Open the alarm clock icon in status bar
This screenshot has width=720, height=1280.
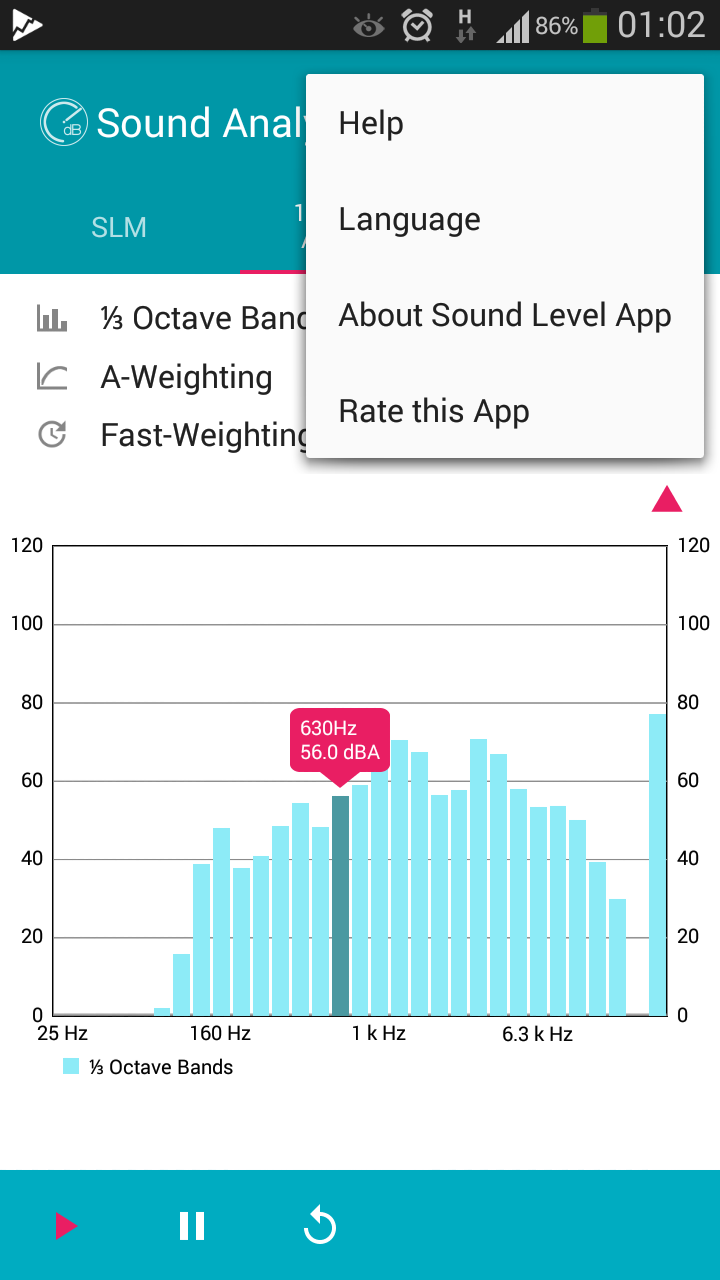pyautogui.click(x=417, y=25)
